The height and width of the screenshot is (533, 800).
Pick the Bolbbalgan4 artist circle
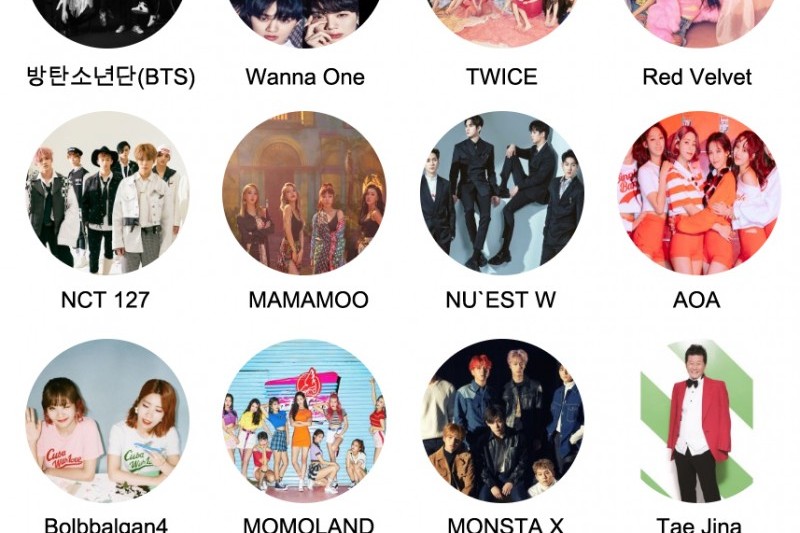tap(108, 420)
